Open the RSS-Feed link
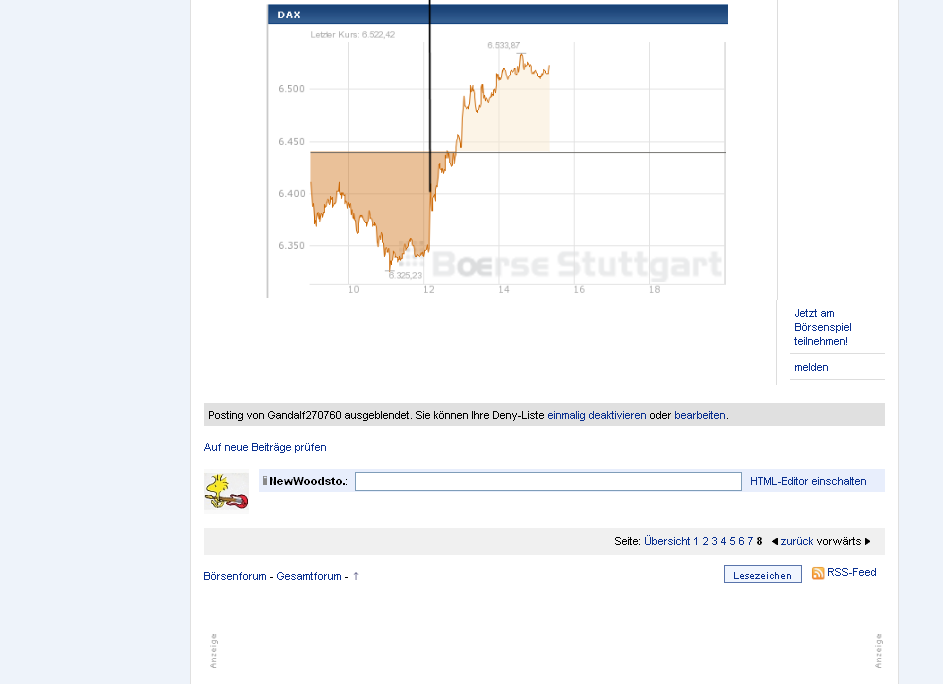 pos(851,572)
